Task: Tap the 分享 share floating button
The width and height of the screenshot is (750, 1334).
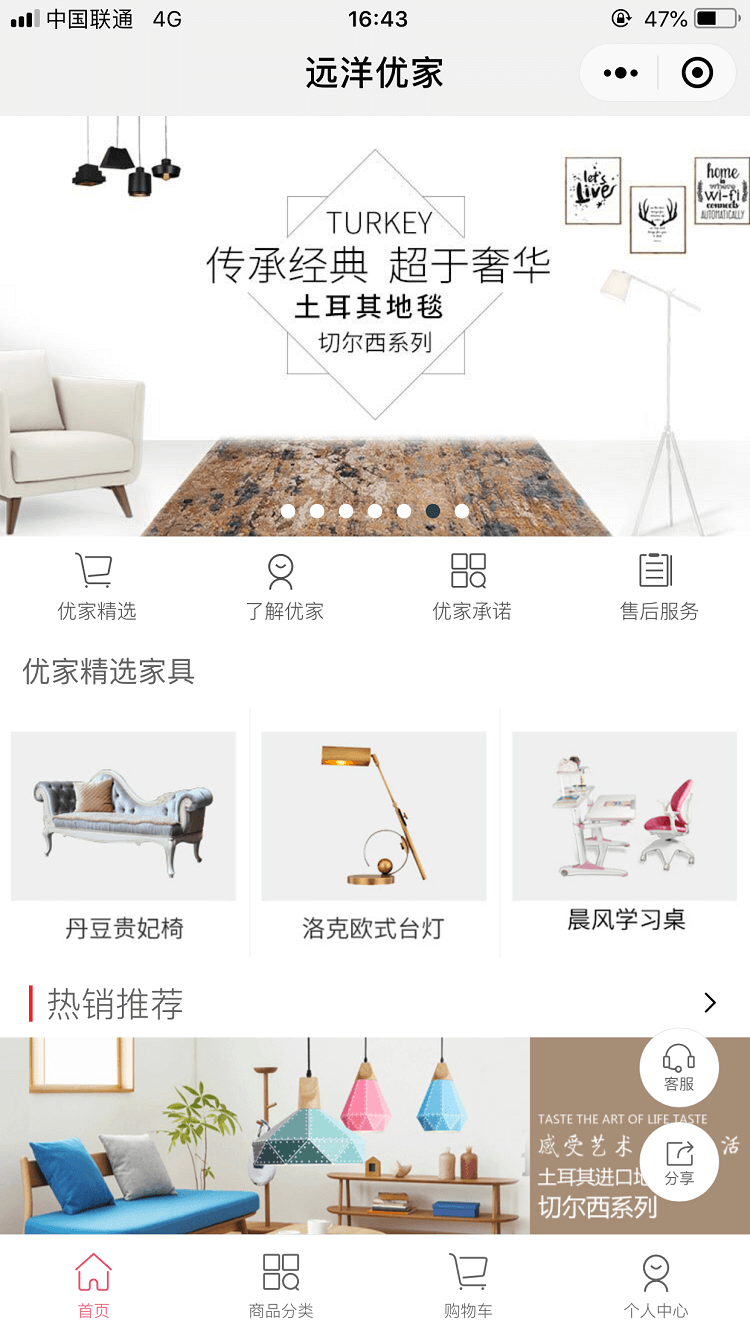Action: [679, 1162]
